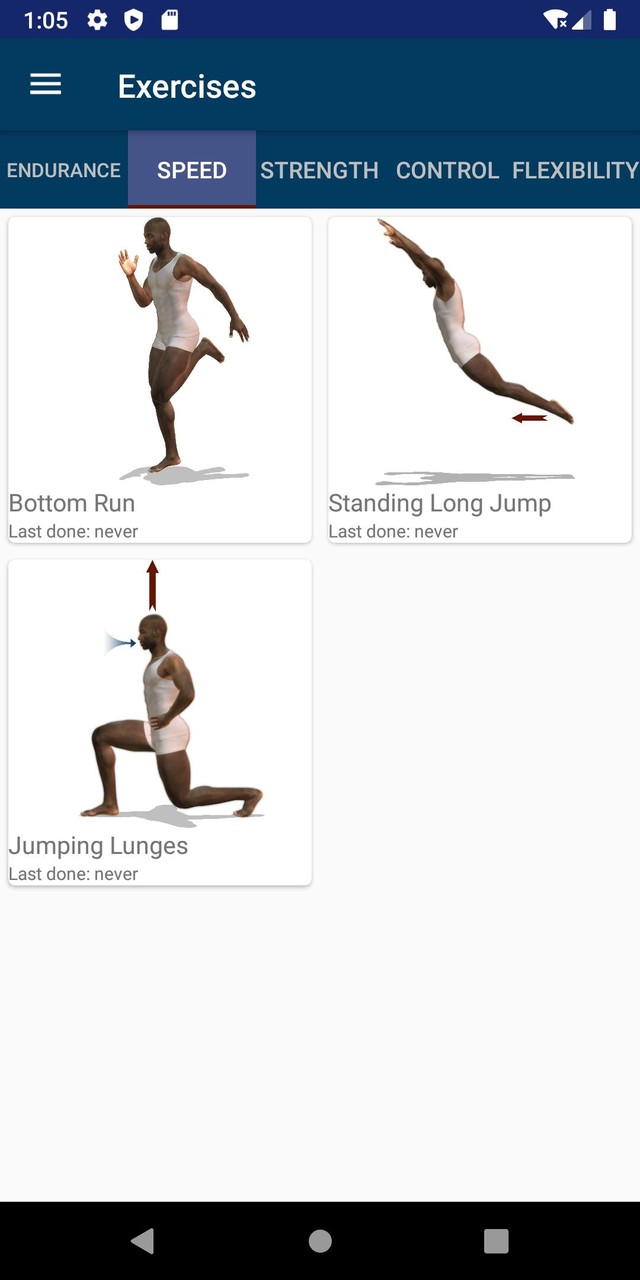The height and width of the screenshot is (1280, 640).
Task: Switch to the Endurance tab
Action: click(64, 170)
